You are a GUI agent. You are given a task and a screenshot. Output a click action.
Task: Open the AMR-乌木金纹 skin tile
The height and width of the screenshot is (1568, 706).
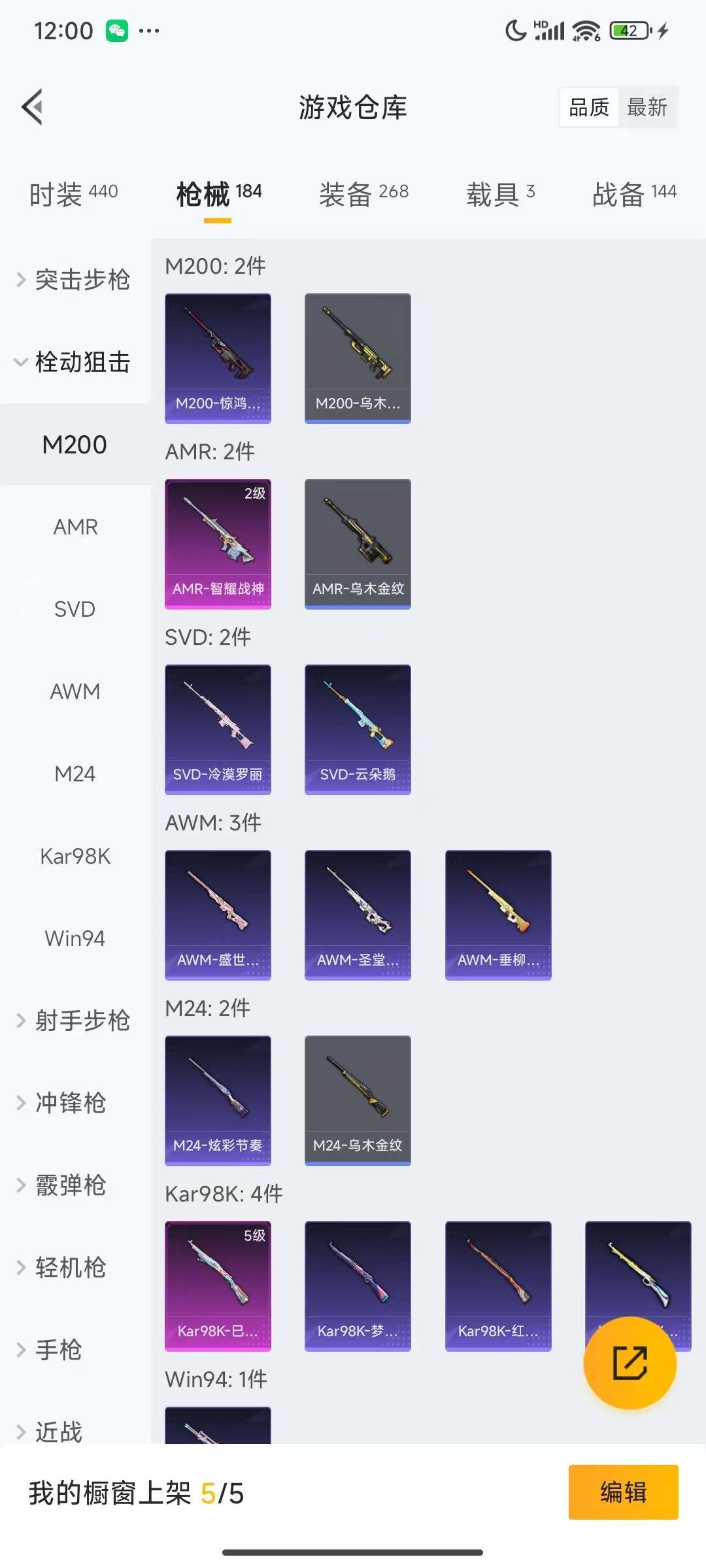[x=358, y=544]
